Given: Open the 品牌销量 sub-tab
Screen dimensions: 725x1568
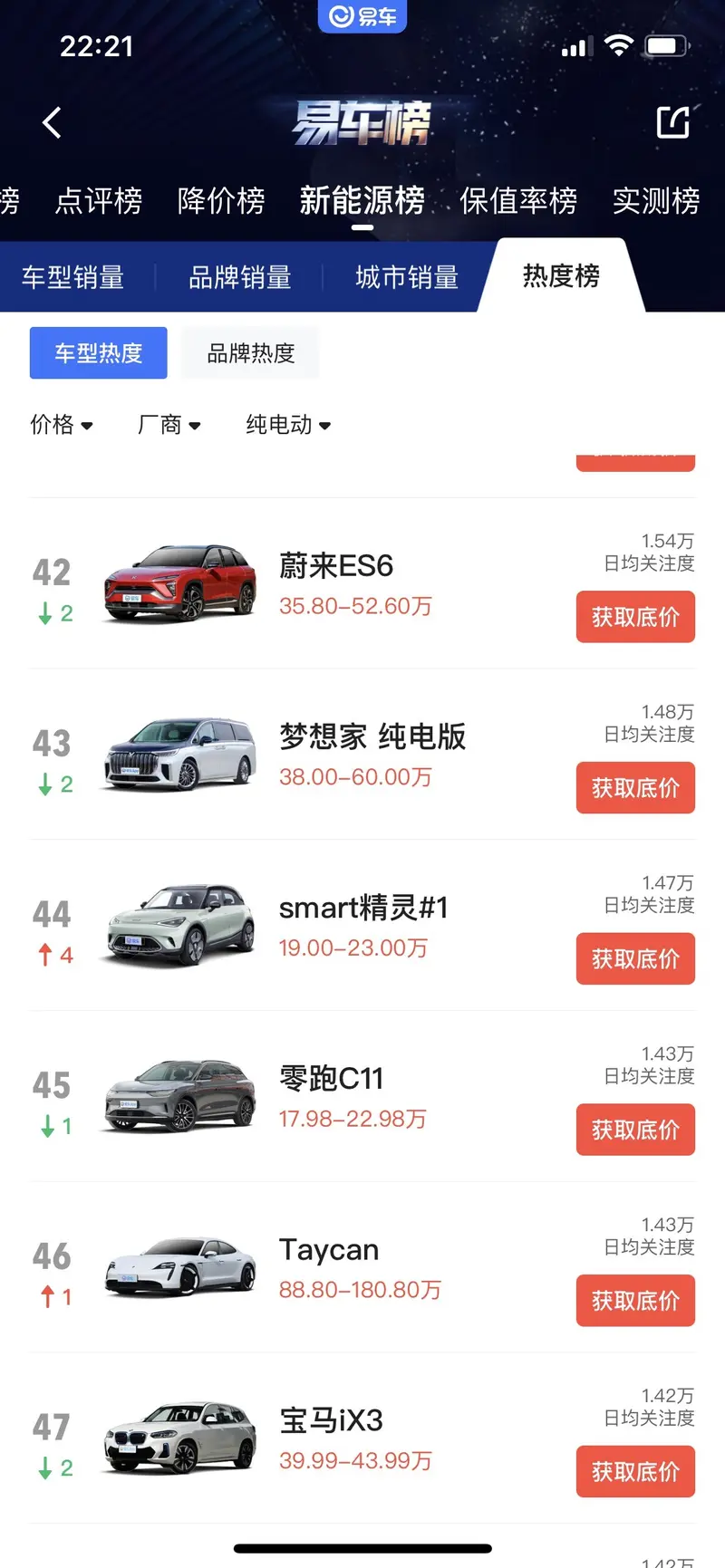Looking at the screenshot, I should pos(240,277).
